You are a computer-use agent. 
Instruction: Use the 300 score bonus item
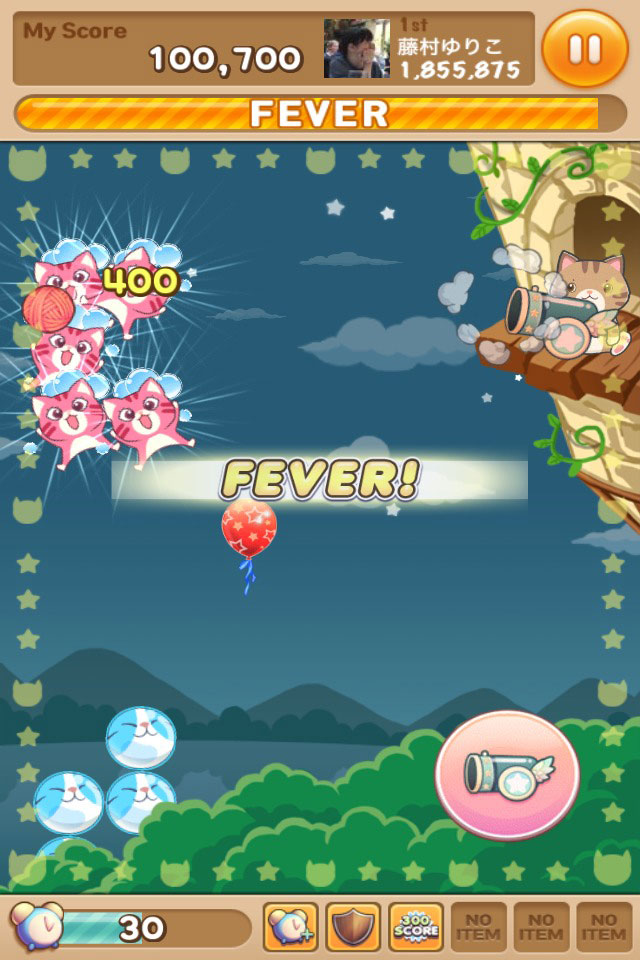point(416,927)
